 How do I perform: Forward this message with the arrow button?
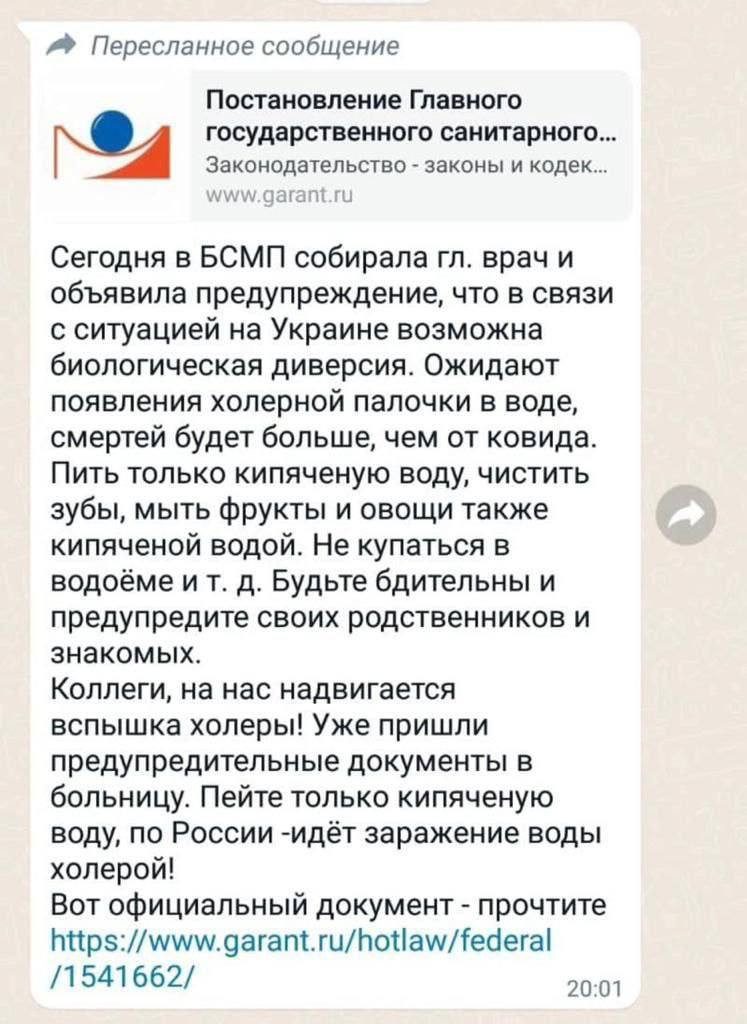coord(686,515)
